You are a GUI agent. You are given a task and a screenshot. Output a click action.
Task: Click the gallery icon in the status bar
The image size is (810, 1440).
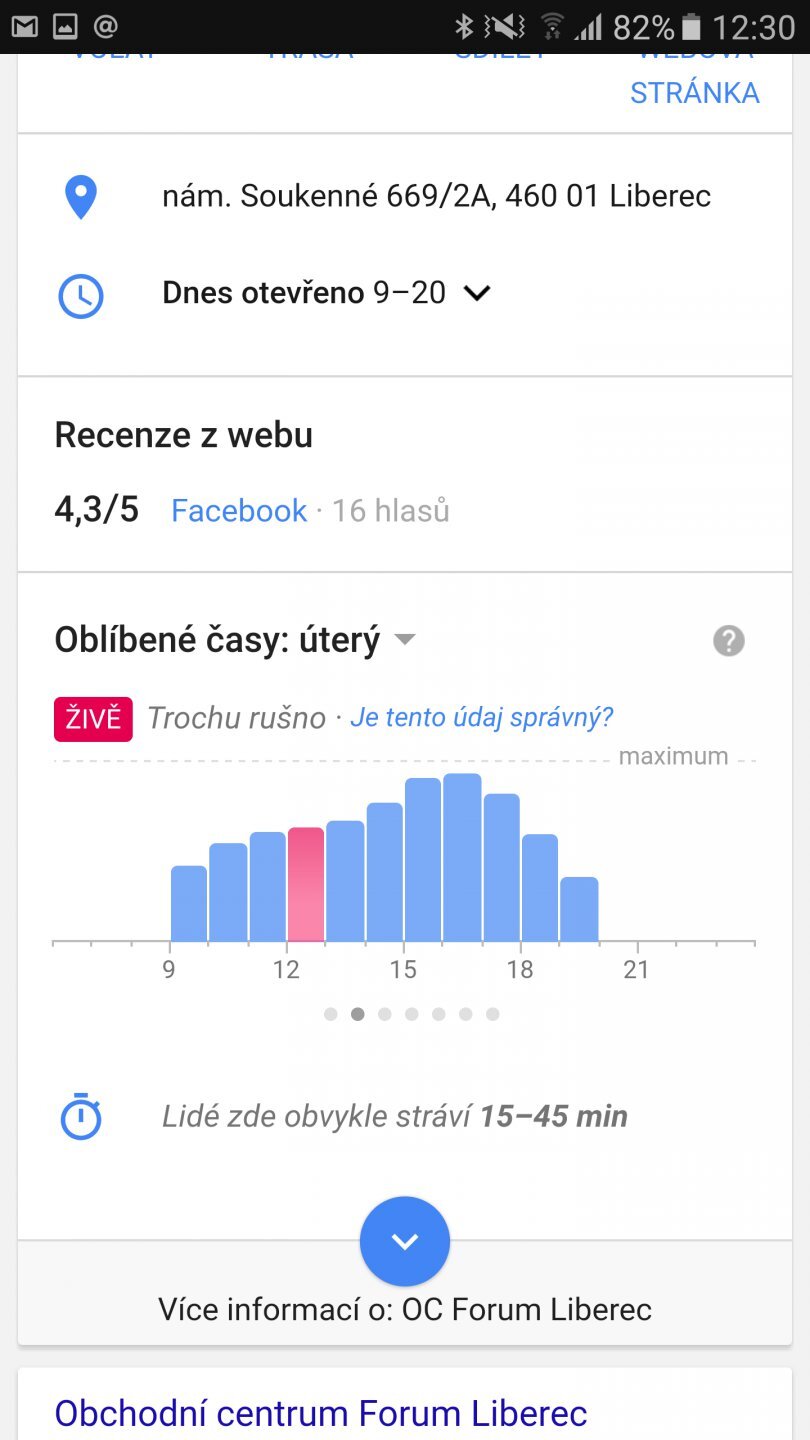tap(66, 25)
